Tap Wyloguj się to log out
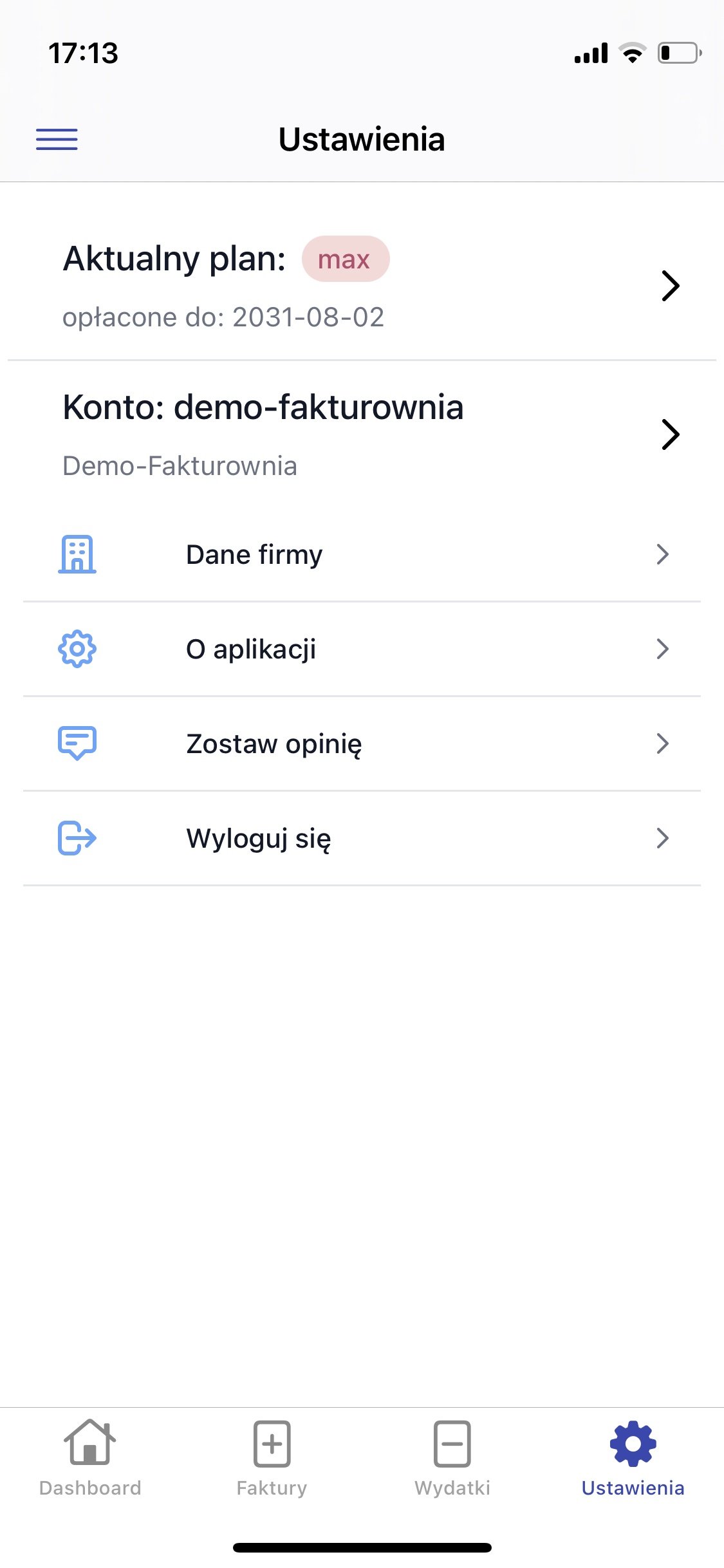The width and height of the screenshot is (724, 1568). point(362,838)
